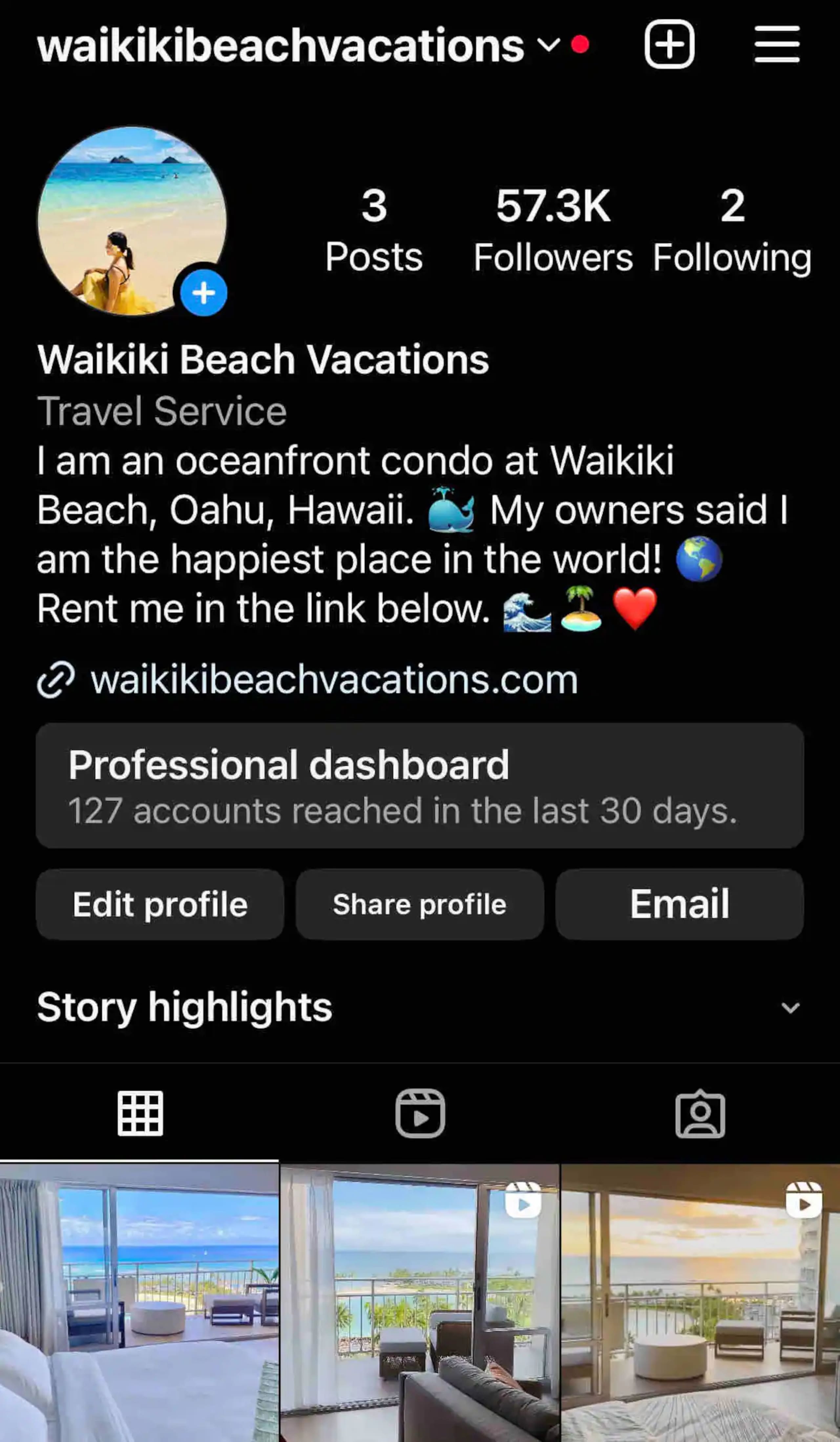Open the reel showing the gray sofa balcony
840x1442 pixels.
point(420,1303)
